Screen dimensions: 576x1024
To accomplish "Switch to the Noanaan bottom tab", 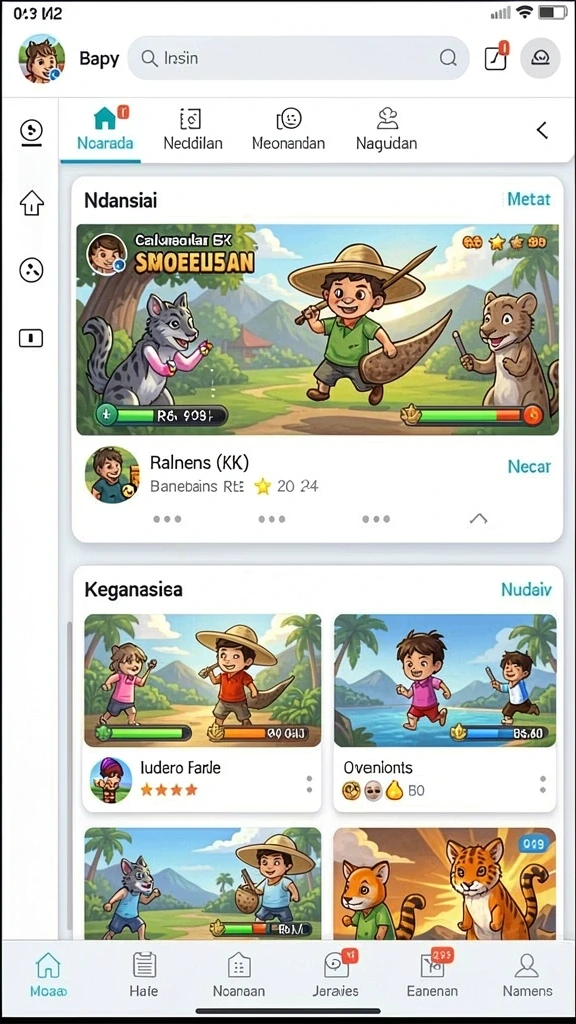I will click(239, 974).
